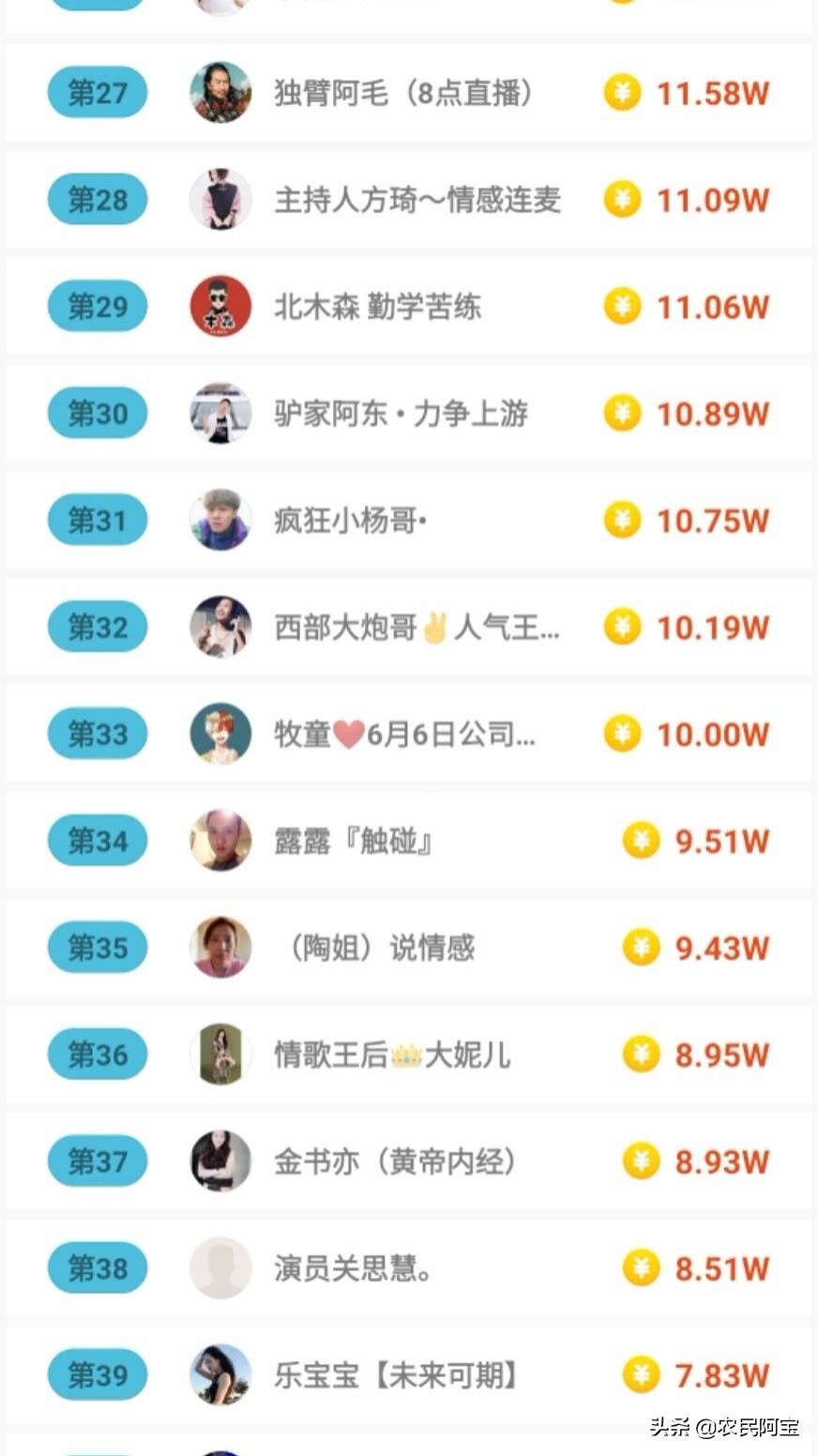The height and width of the screenshot is (1456, 818).
Task: Tap 情歌王后大妮儿's avatar image
Action: (220, 1054)
